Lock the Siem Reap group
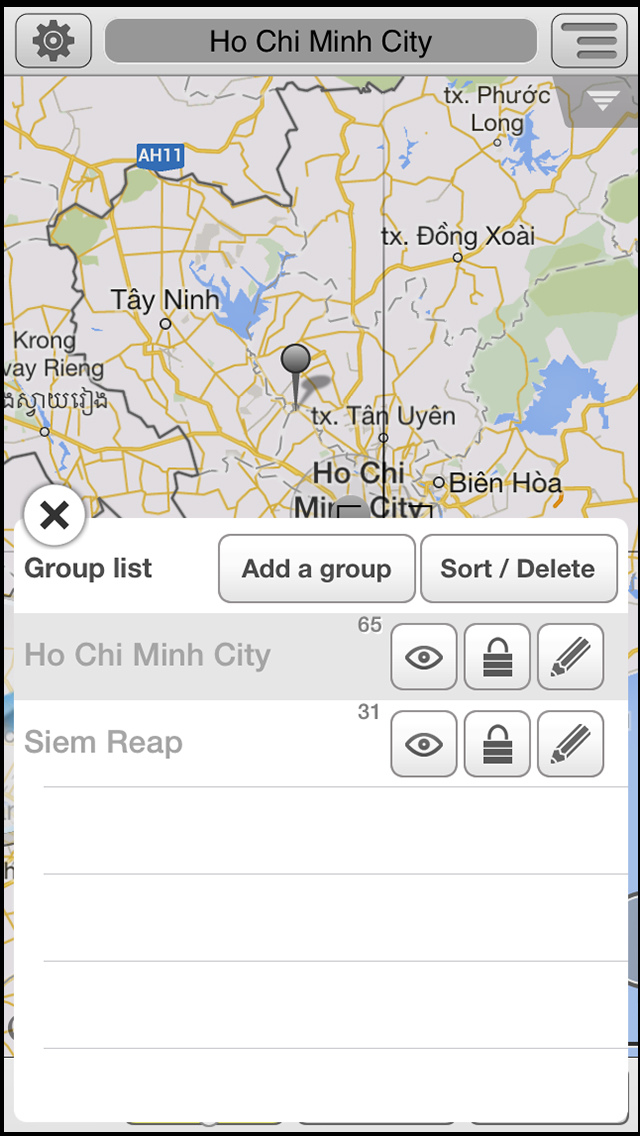Image resolution: width=640 pixels, height=1136 pixels. 497,744
